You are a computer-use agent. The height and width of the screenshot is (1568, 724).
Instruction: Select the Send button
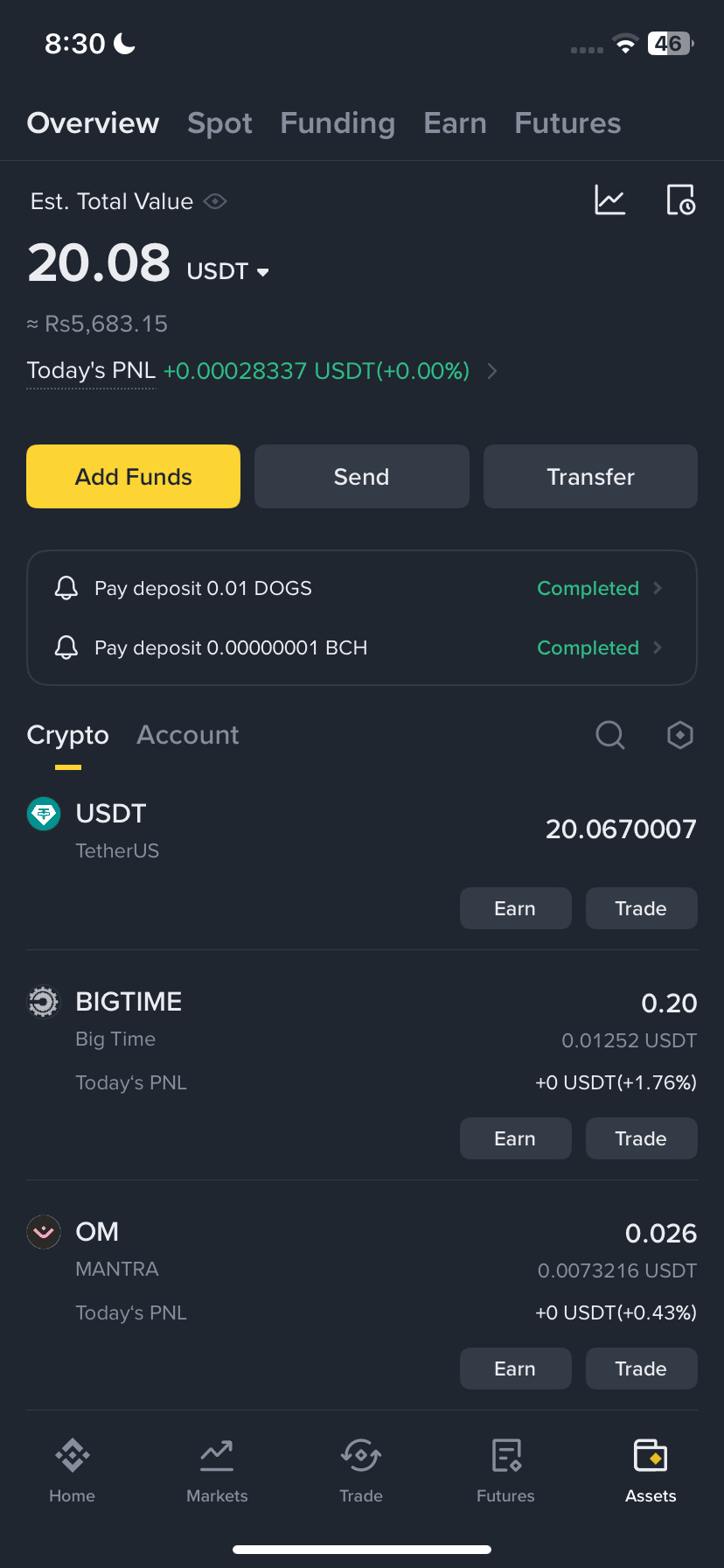pyautogui.click(x=361, y=477)
